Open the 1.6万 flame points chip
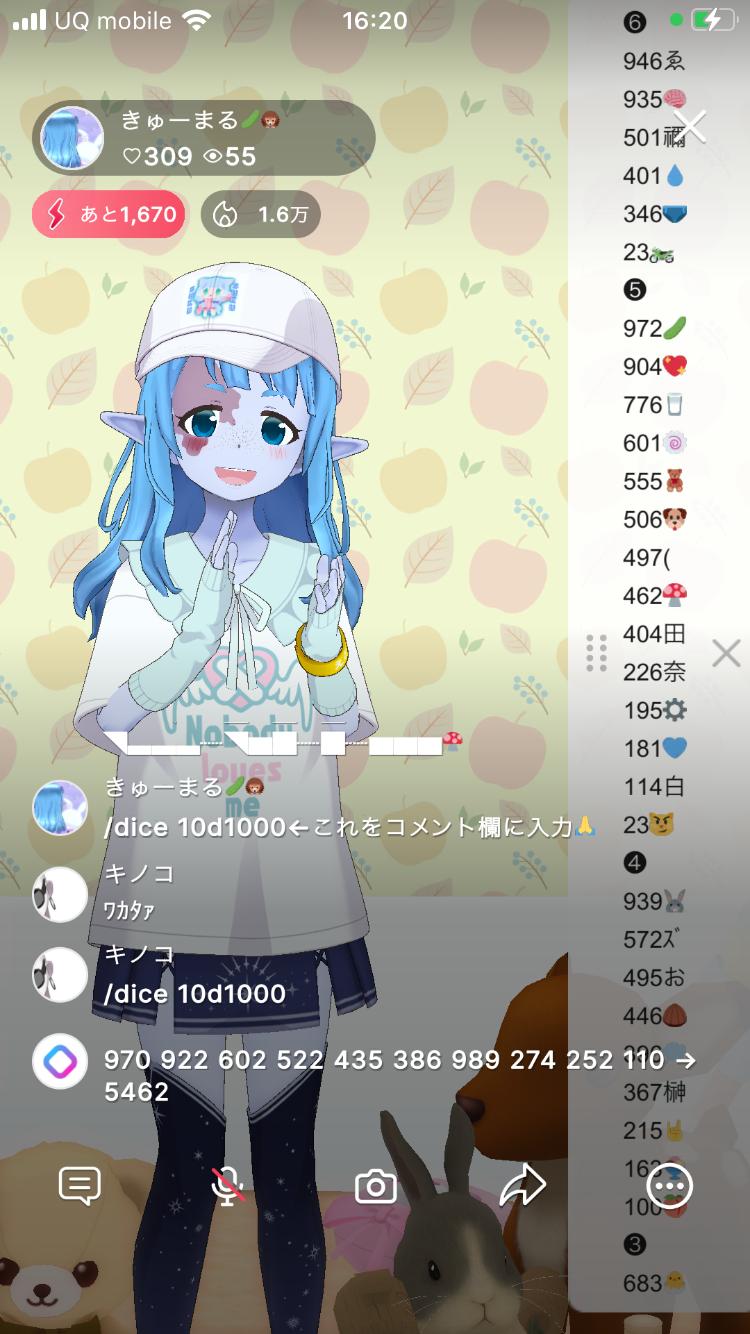Image resolution: width=750 pixels, height=1334 pixels. (x=261, y=214)
